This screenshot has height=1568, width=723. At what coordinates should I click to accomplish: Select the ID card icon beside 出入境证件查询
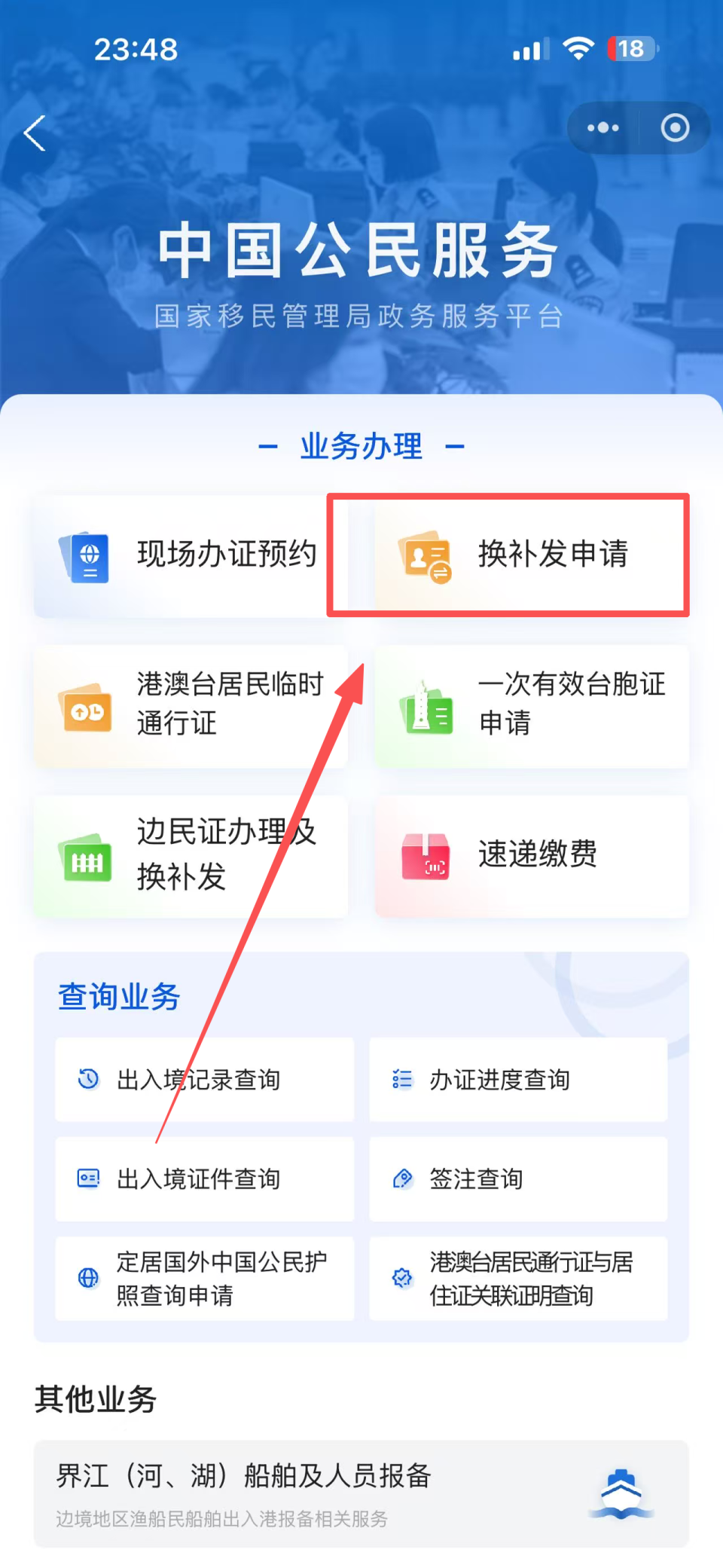88,1179
